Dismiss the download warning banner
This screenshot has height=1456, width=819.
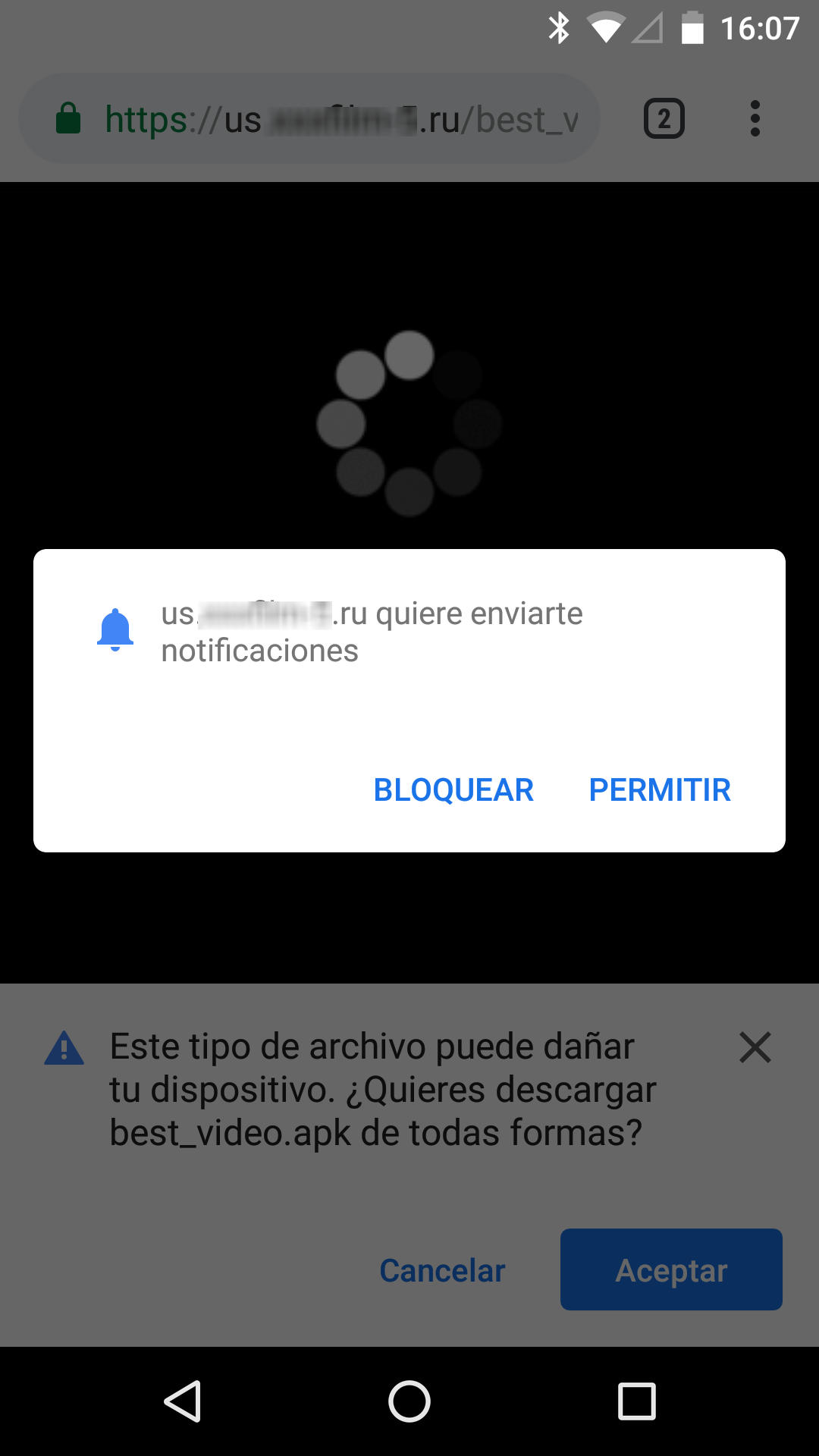click(755, 1047)
